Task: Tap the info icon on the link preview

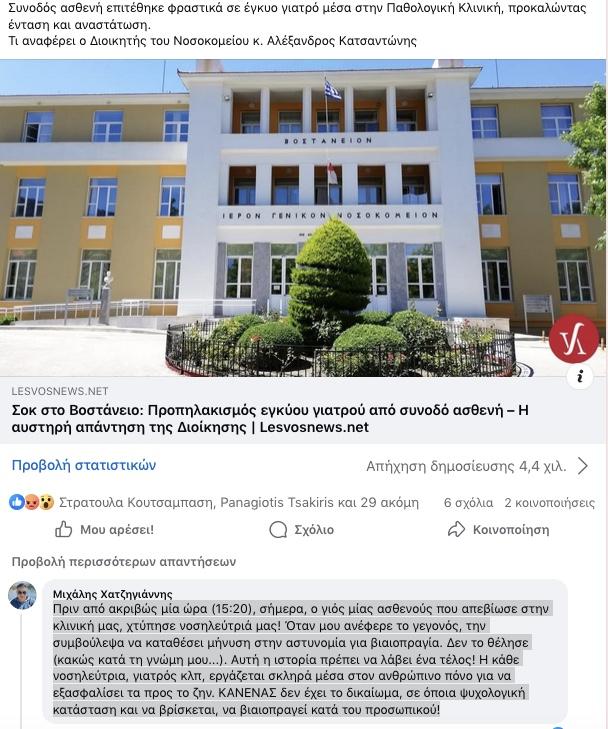Action: 579,376
